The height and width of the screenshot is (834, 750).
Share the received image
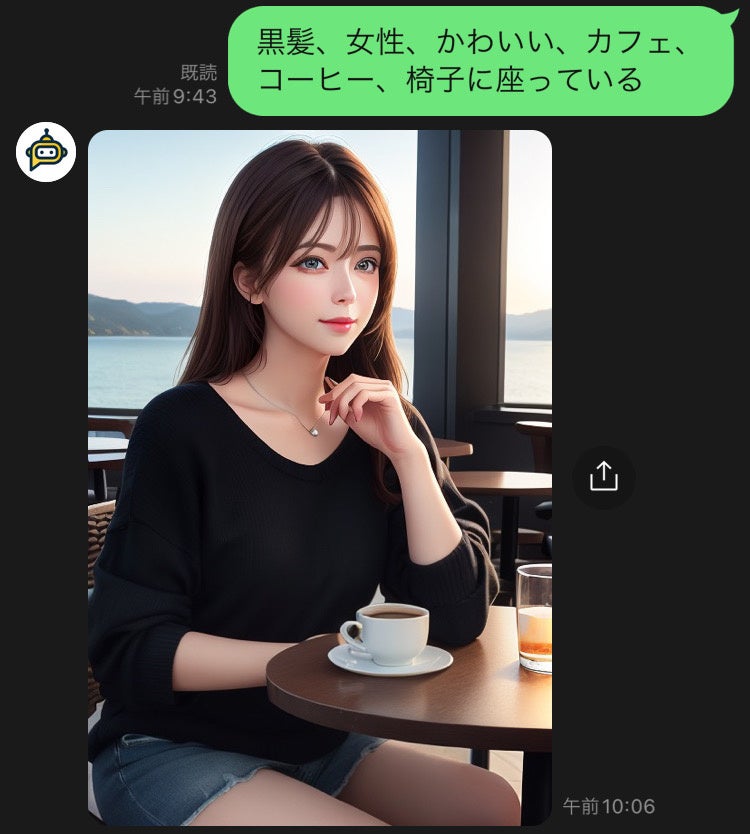click(x=604, y=477)
